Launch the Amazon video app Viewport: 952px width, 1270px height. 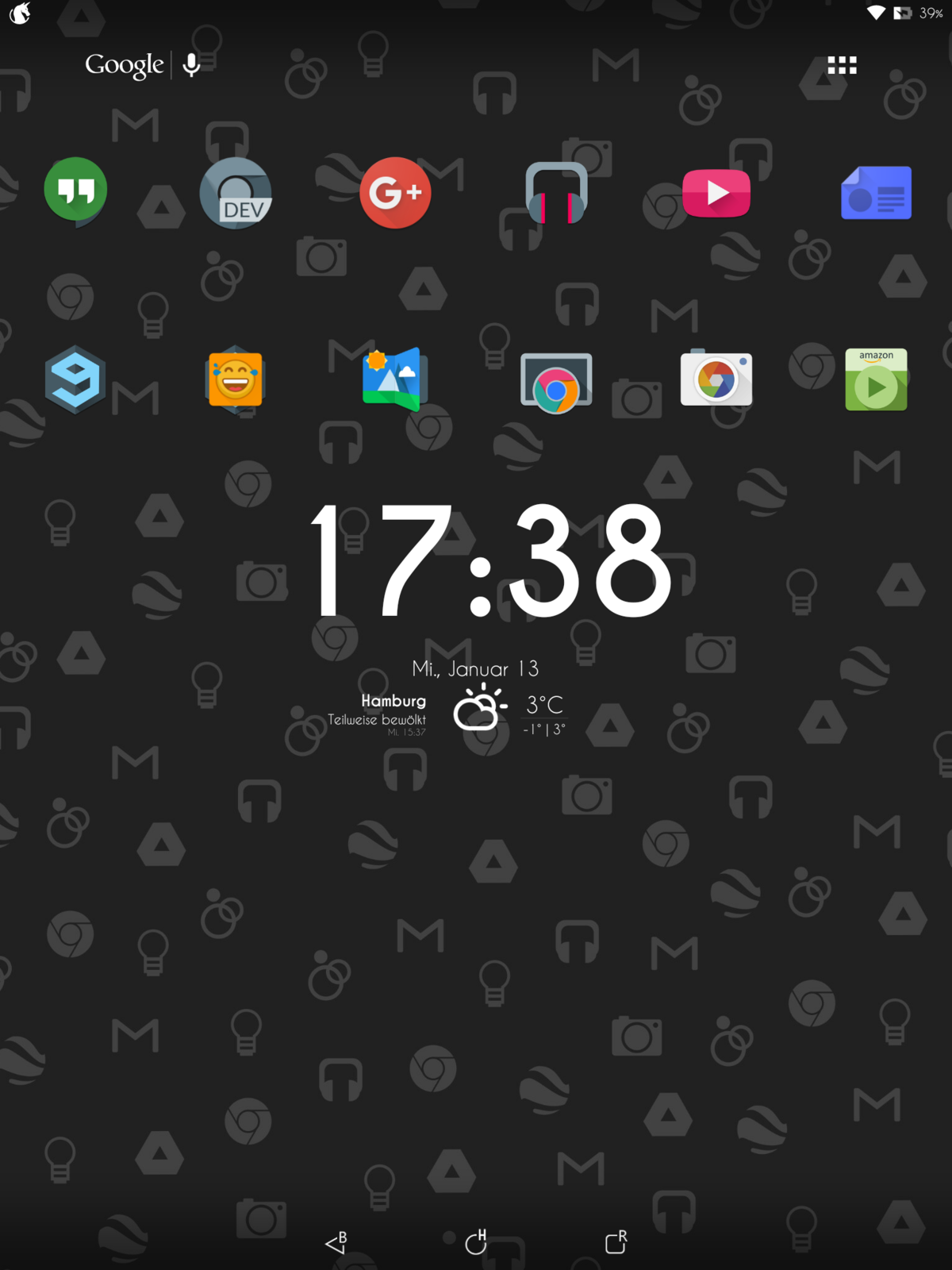pos(876,379)
